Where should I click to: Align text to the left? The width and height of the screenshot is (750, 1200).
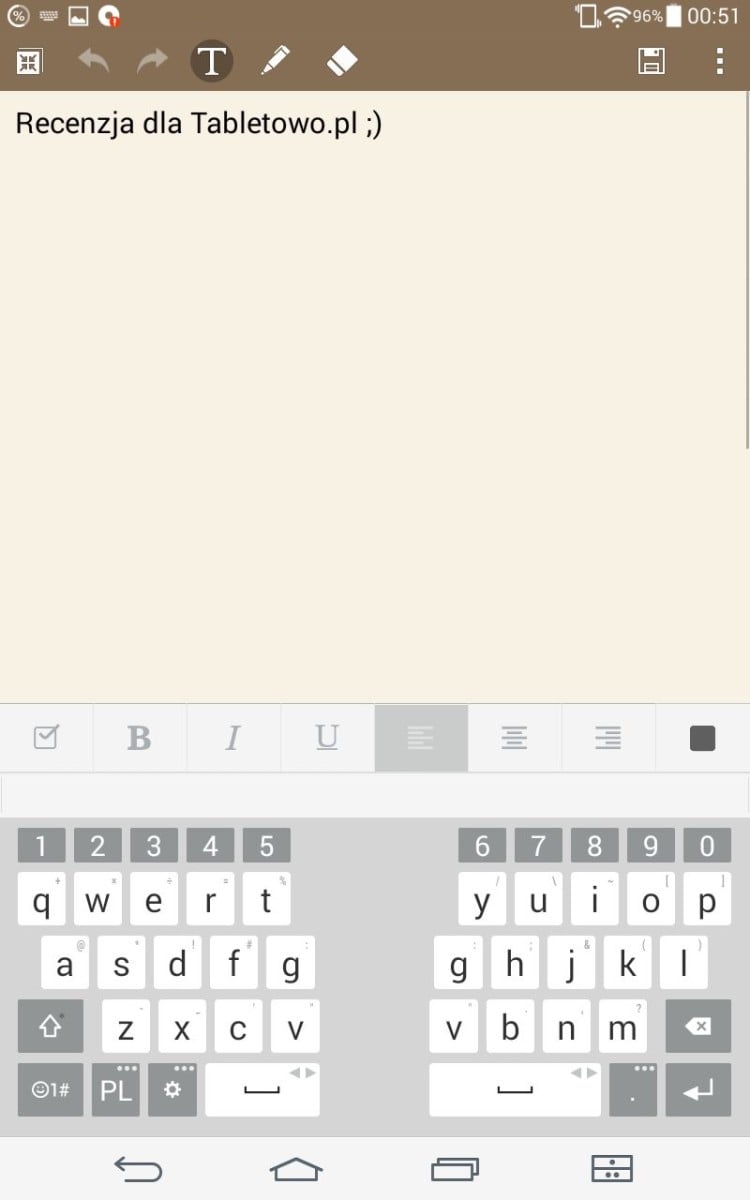[x=421, y=738]
